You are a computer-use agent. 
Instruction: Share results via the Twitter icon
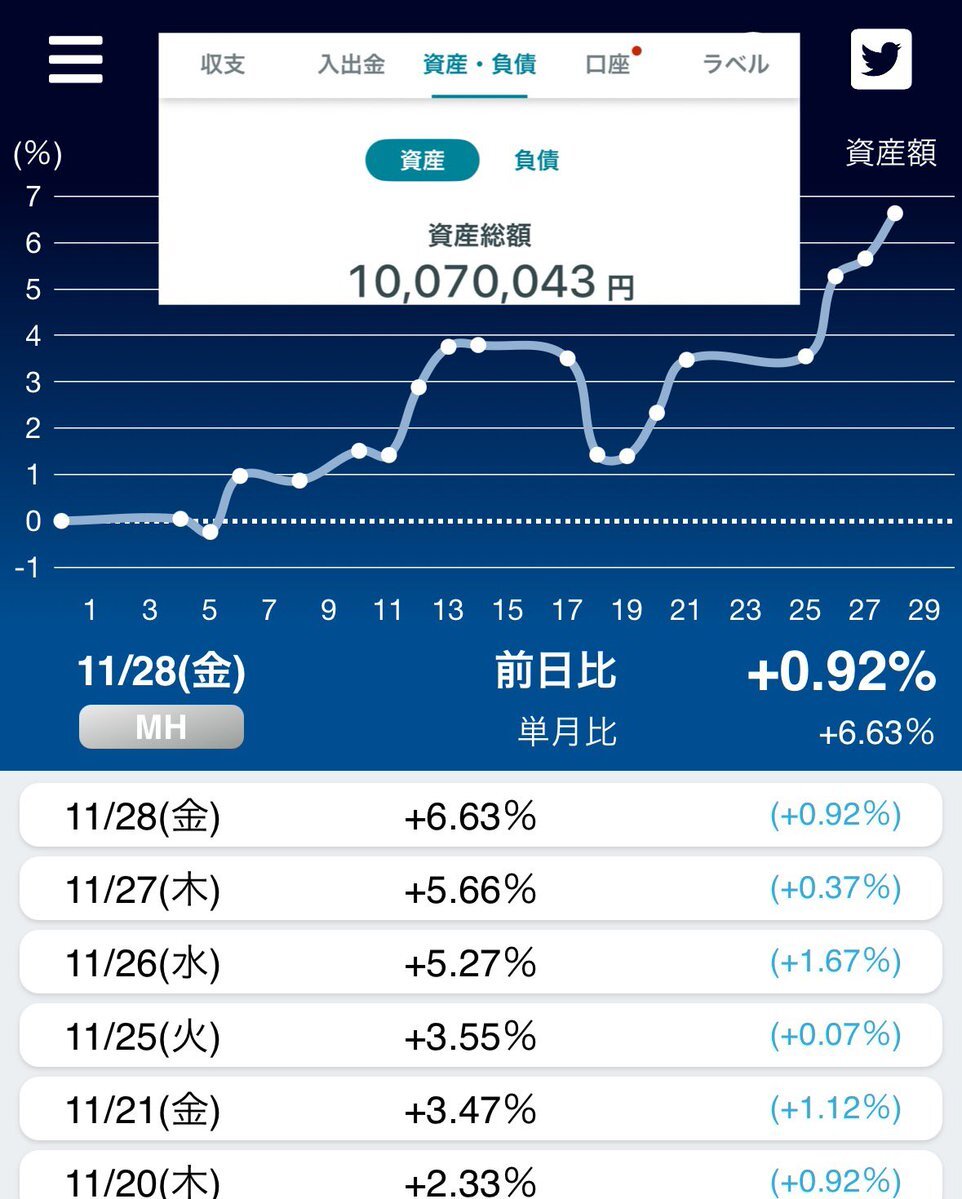(x=880, y=60)
